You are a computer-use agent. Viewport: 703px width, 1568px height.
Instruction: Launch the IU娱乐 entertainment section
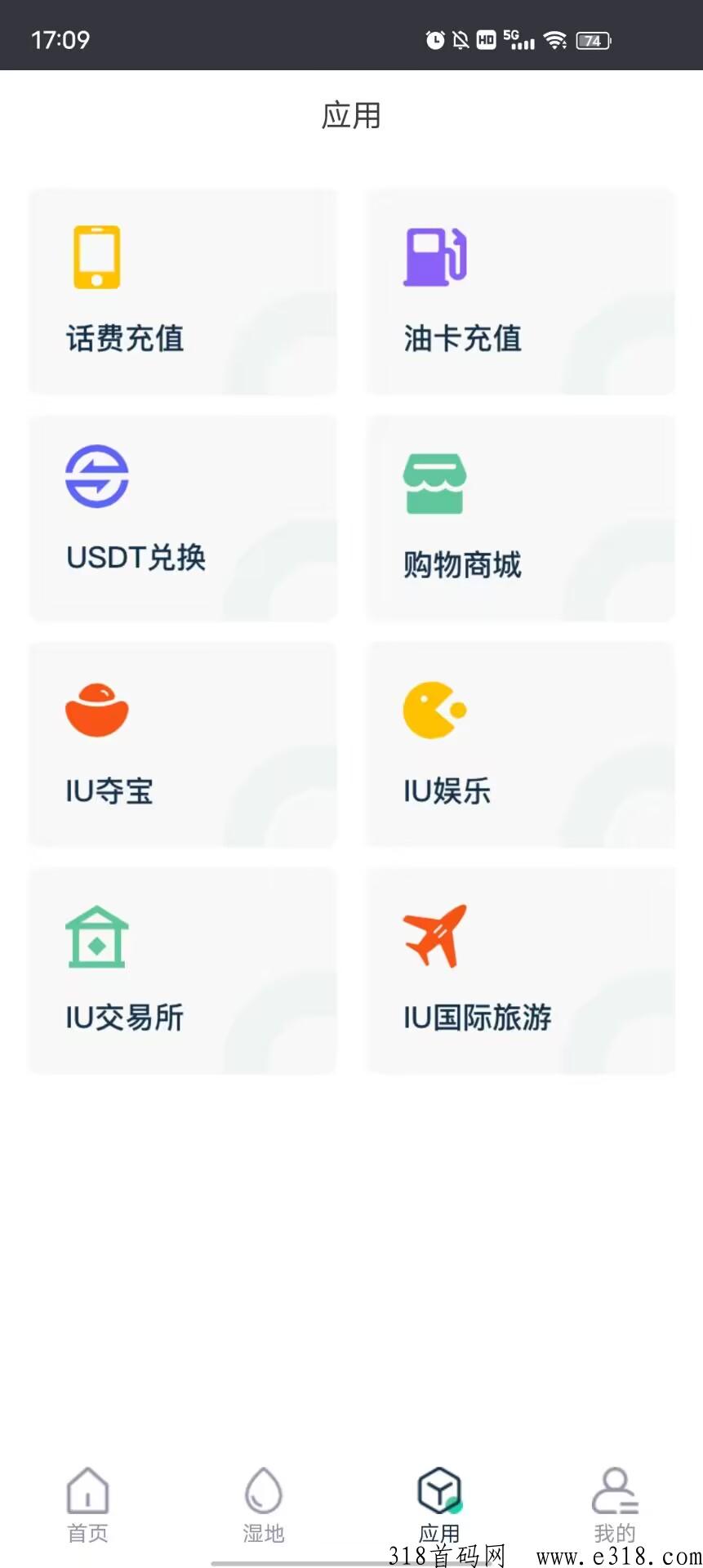tap(520, 744)
